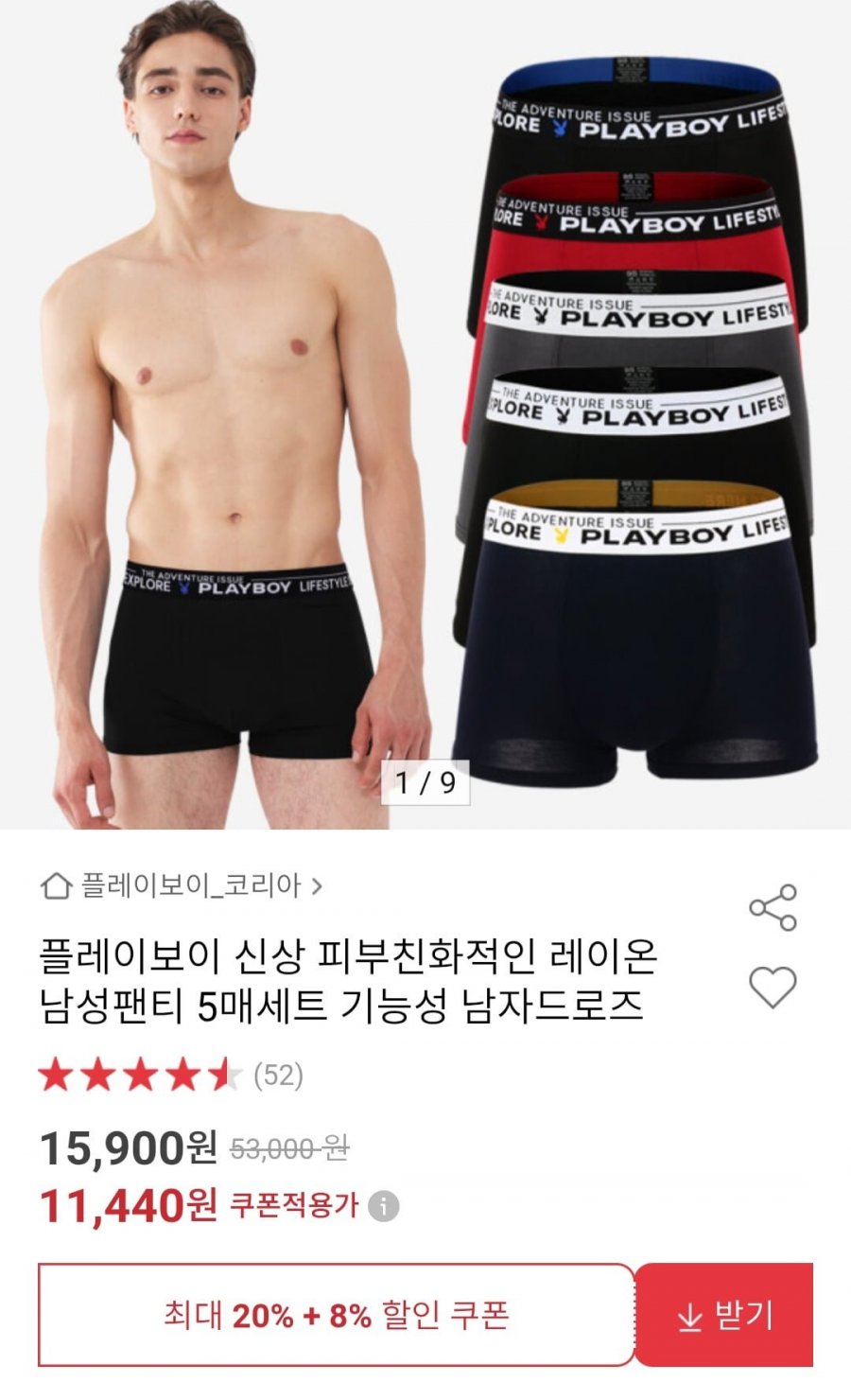View the product reviews rating (52)
This screenshot has height=1400, width=851.
click(x=170, y=1076)
